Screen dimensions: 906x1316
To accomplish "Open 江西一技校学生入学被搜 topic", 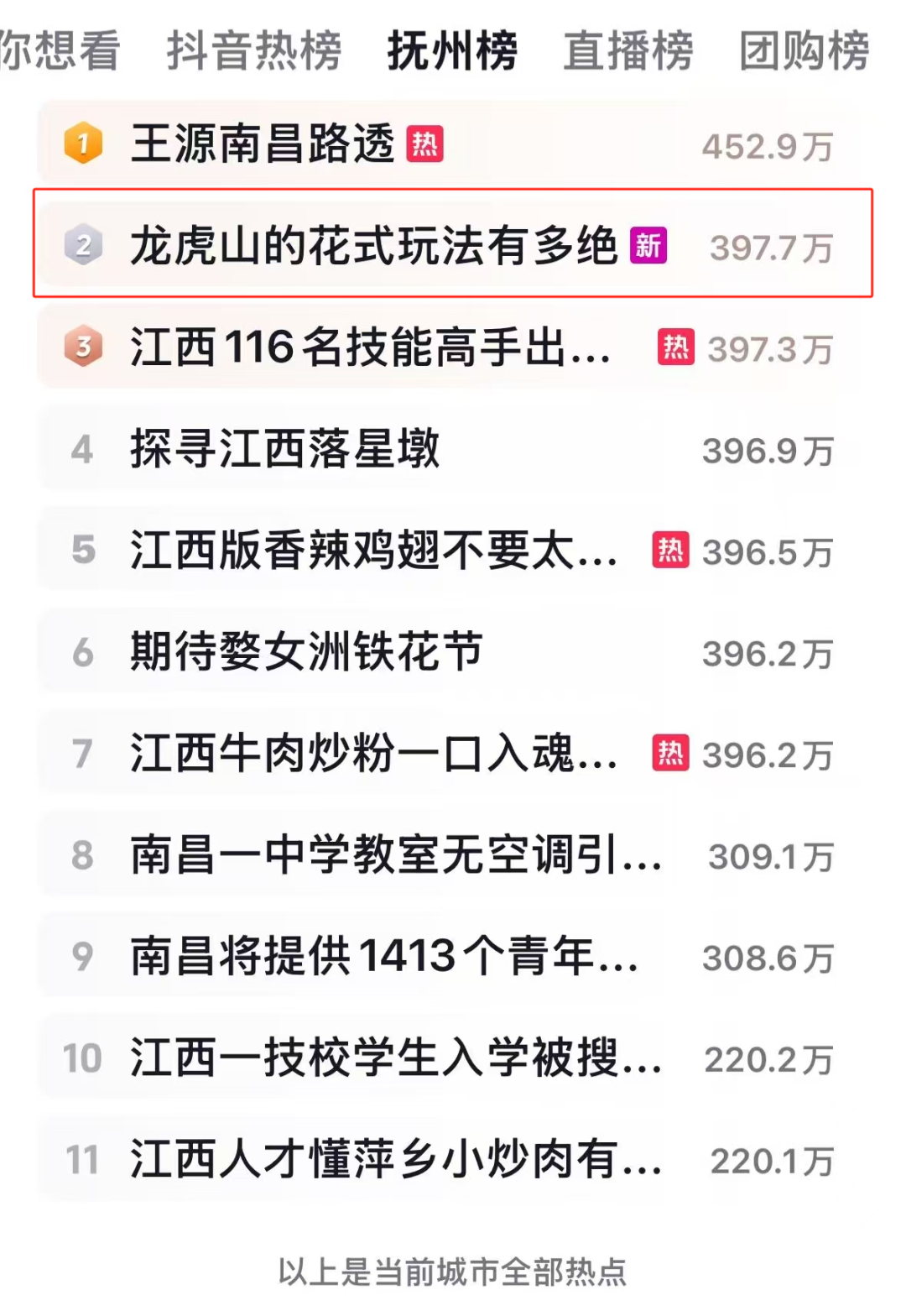I will 394,1058.
